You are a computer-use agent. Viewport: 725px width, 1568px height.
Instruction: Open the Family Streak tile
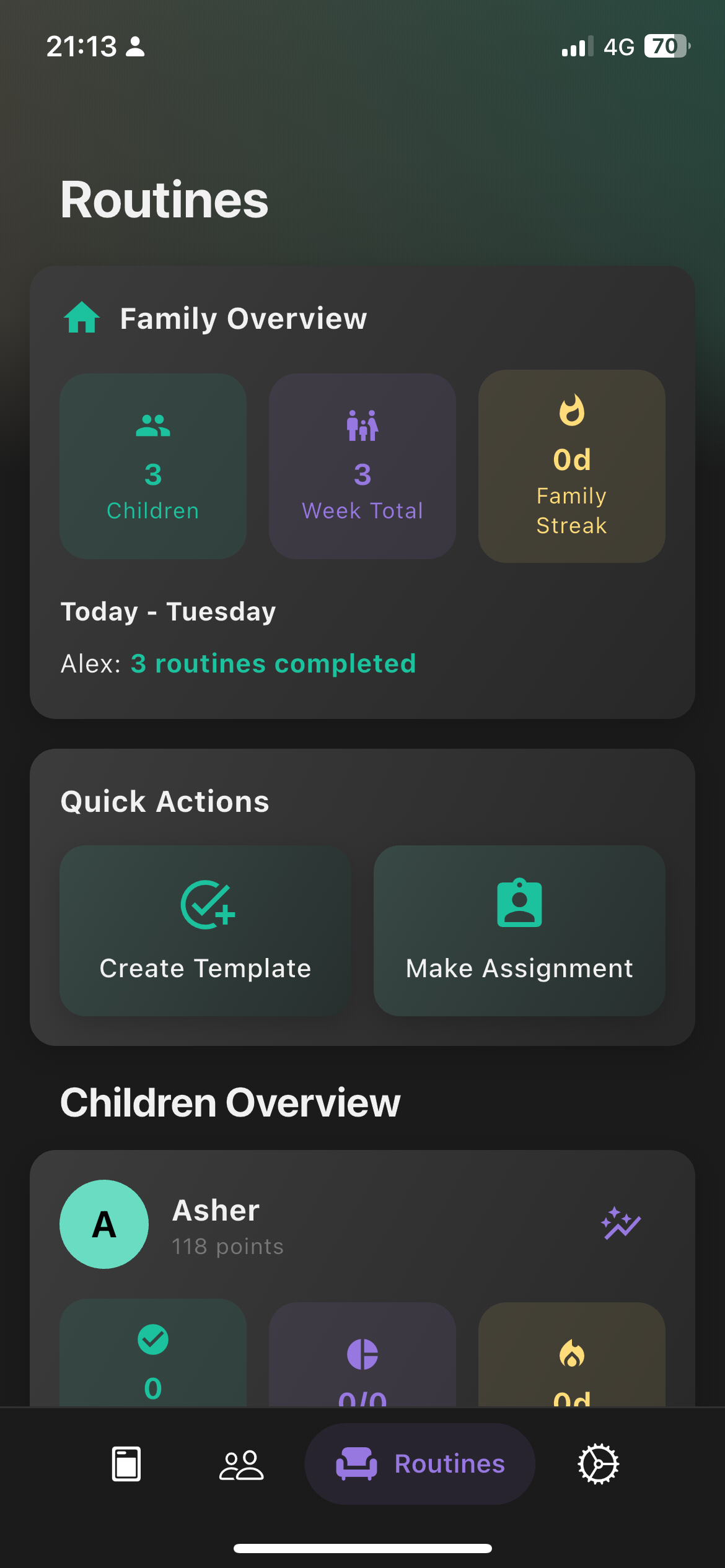pos(571,466)
